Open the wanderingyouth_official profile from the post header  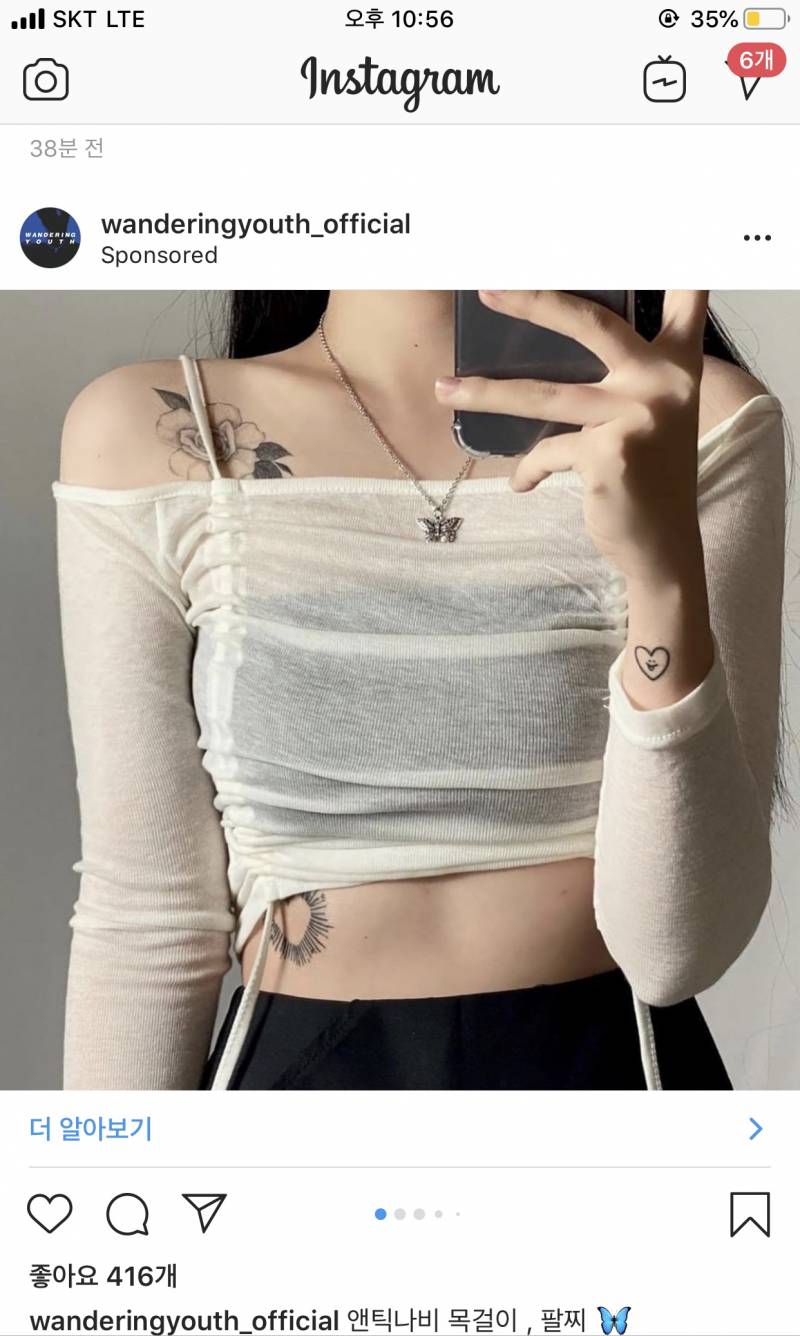255,224
